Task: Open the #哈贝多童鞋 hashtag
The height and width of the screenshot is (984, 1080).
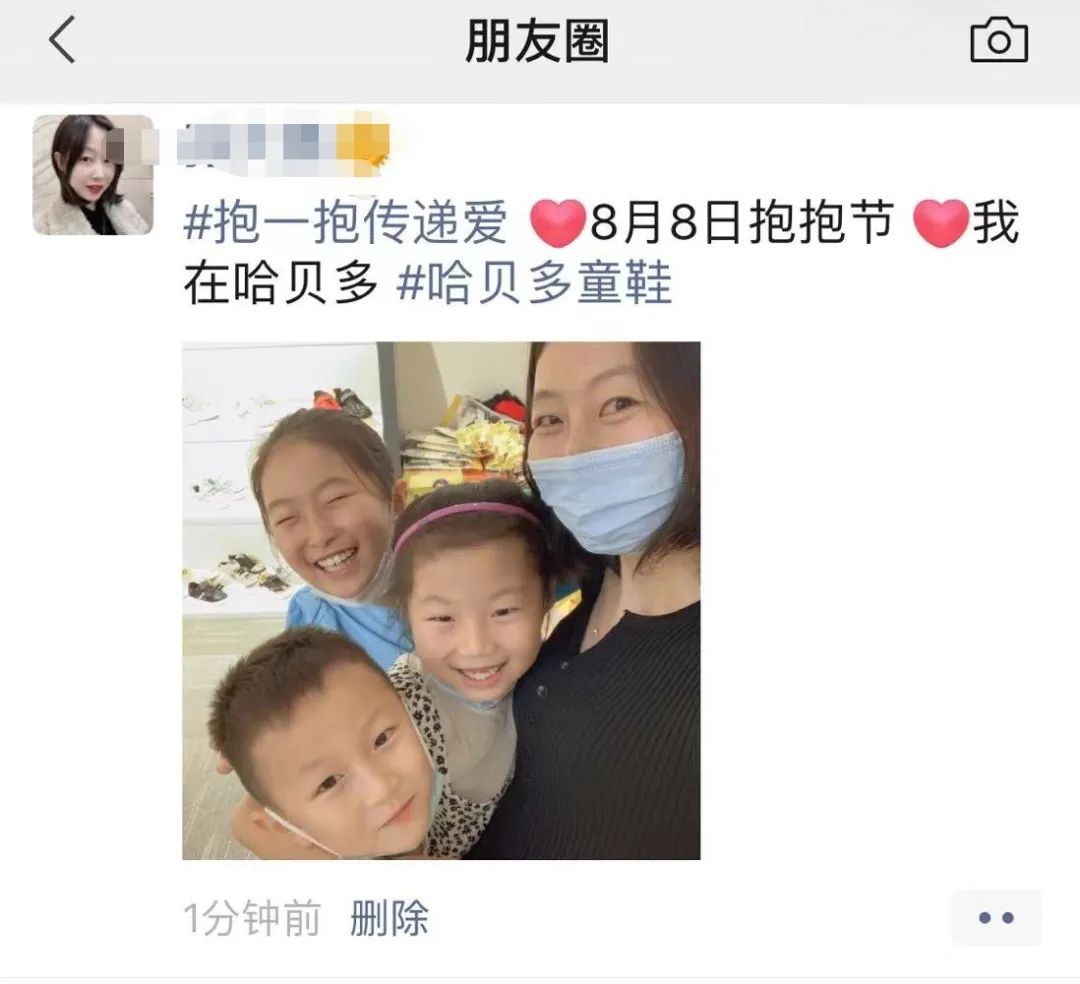Action: [x=535, y=284]
